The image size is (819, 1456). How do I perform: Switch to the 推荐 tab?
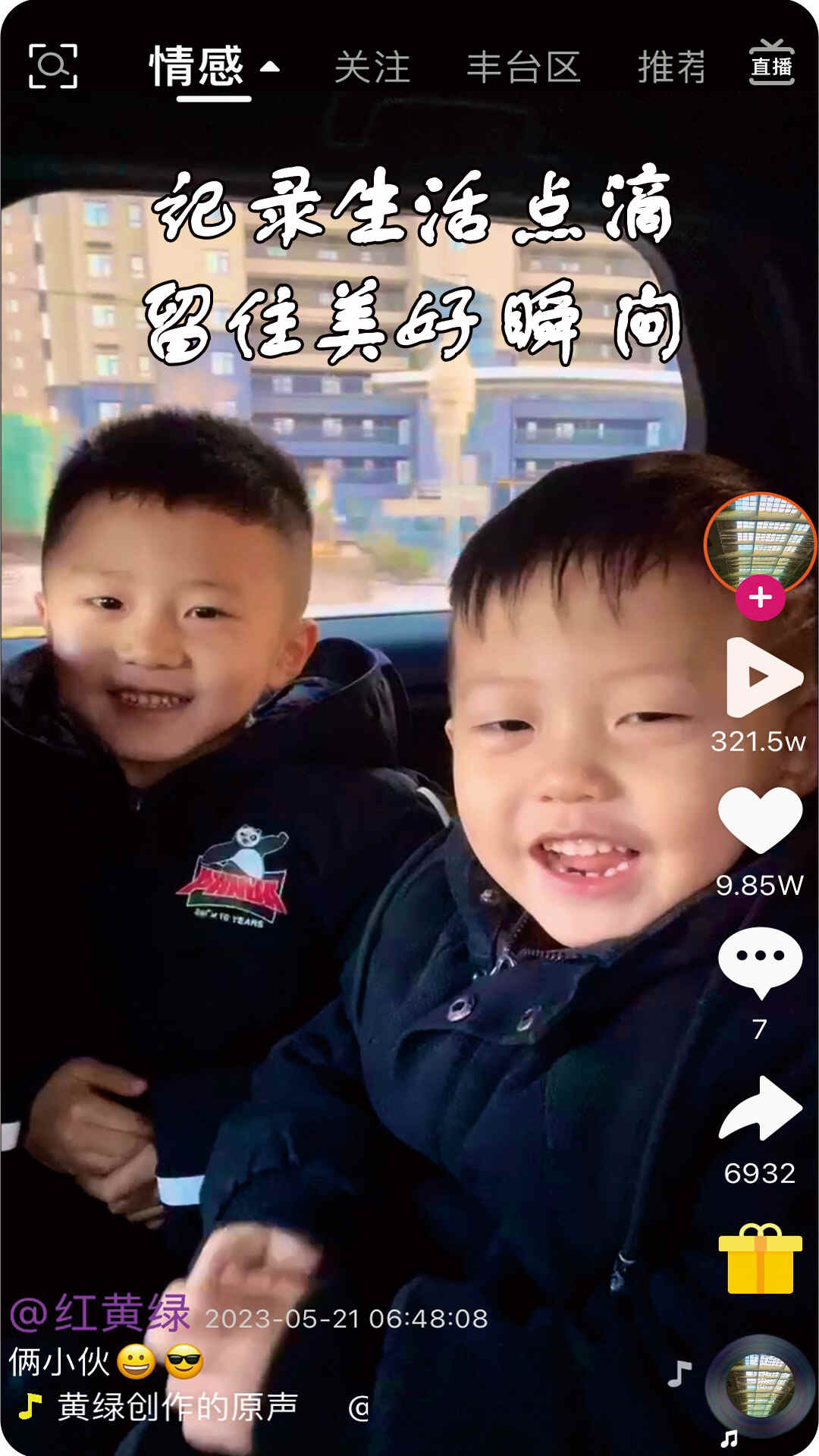tap(671, 67)
